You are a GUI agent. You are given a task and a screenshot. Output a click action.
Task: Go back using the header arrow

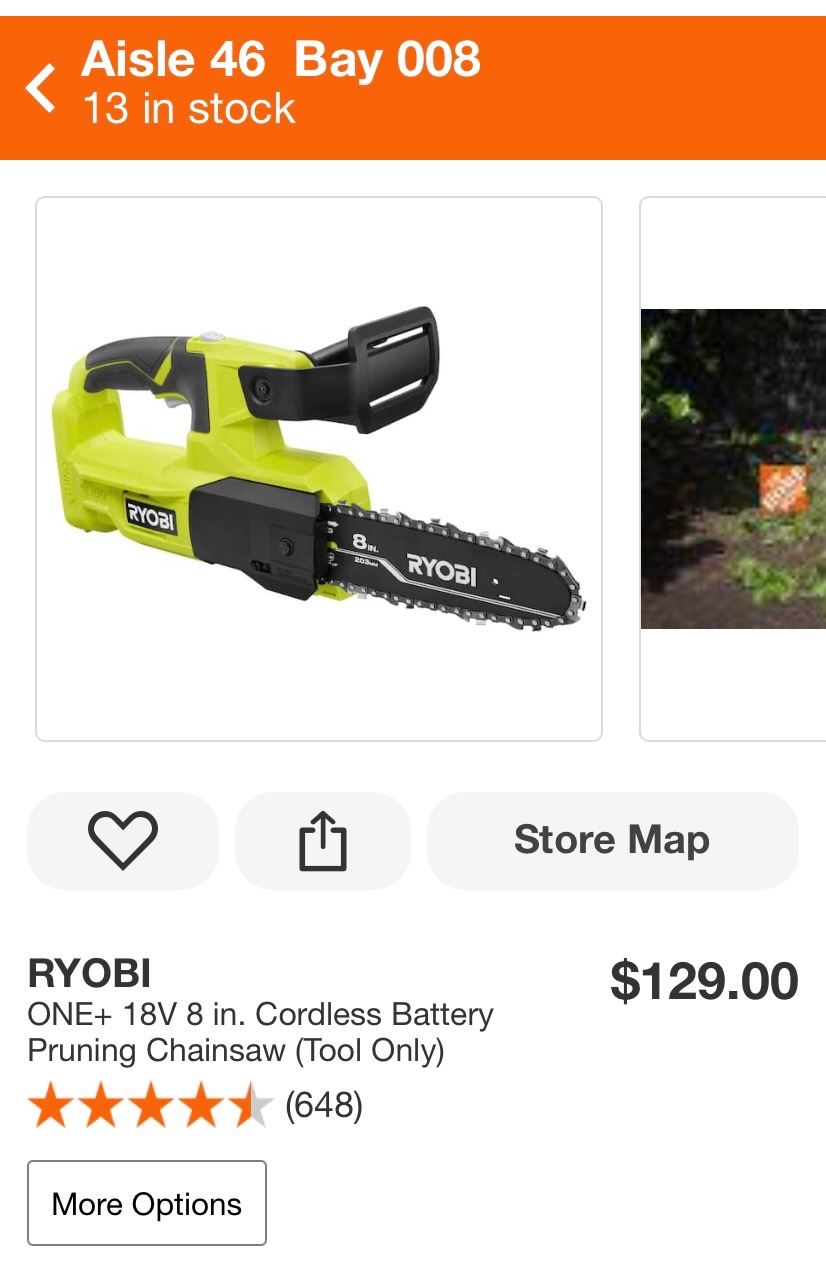(x=42, y=87)
